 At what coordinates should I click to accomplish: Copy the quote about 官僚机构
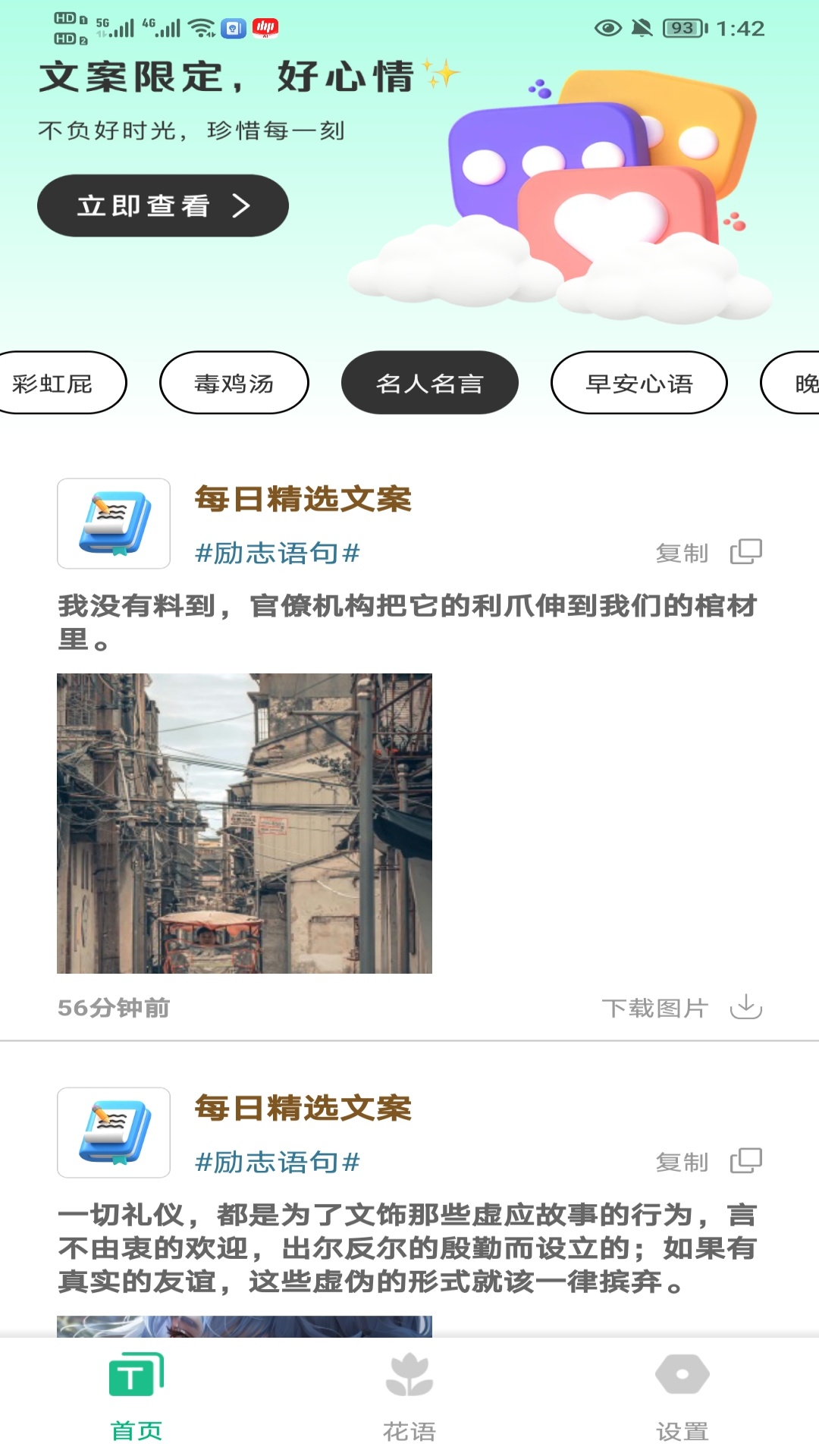[708, 553]
